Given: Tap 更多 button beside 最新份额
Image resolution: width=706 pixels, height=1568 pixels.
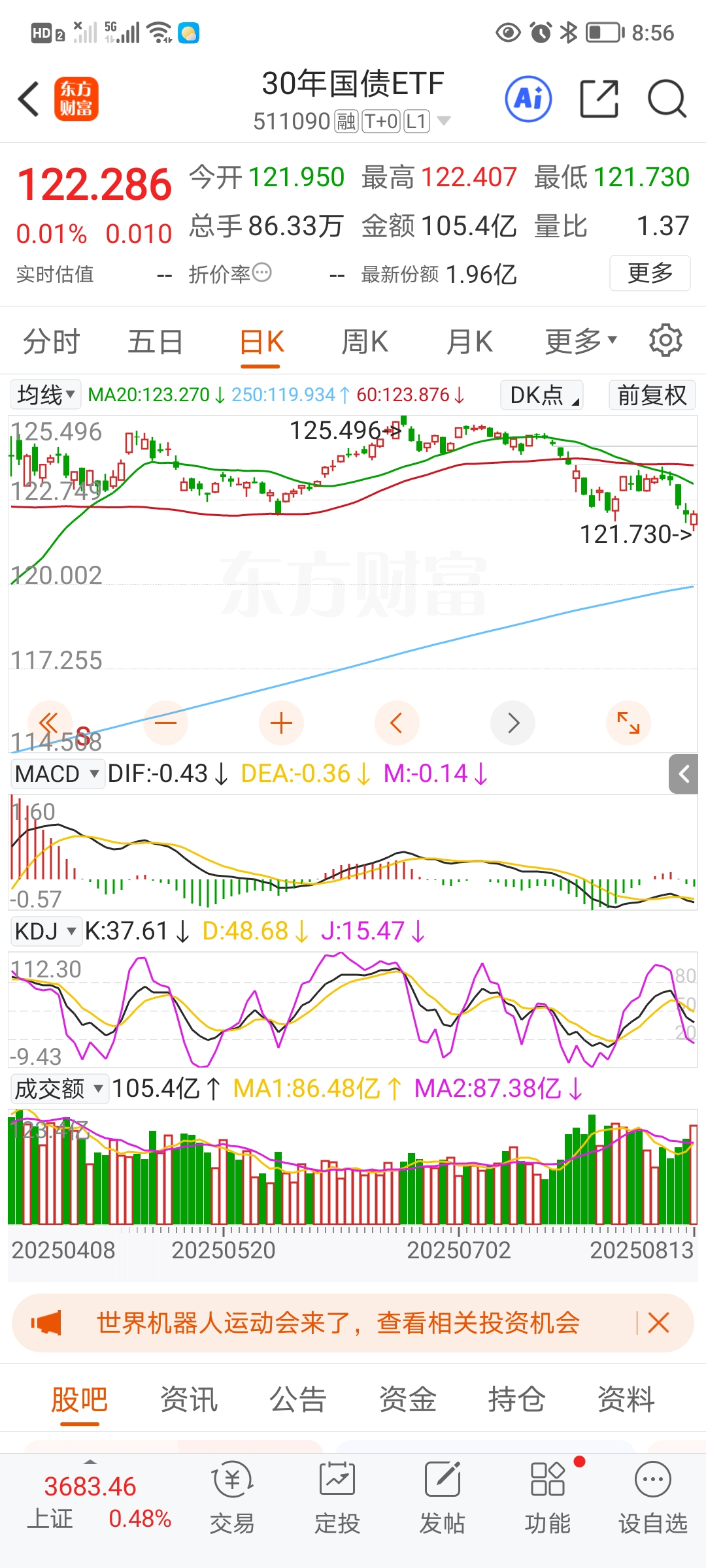Looking at the screenshot, I should 649,273.
